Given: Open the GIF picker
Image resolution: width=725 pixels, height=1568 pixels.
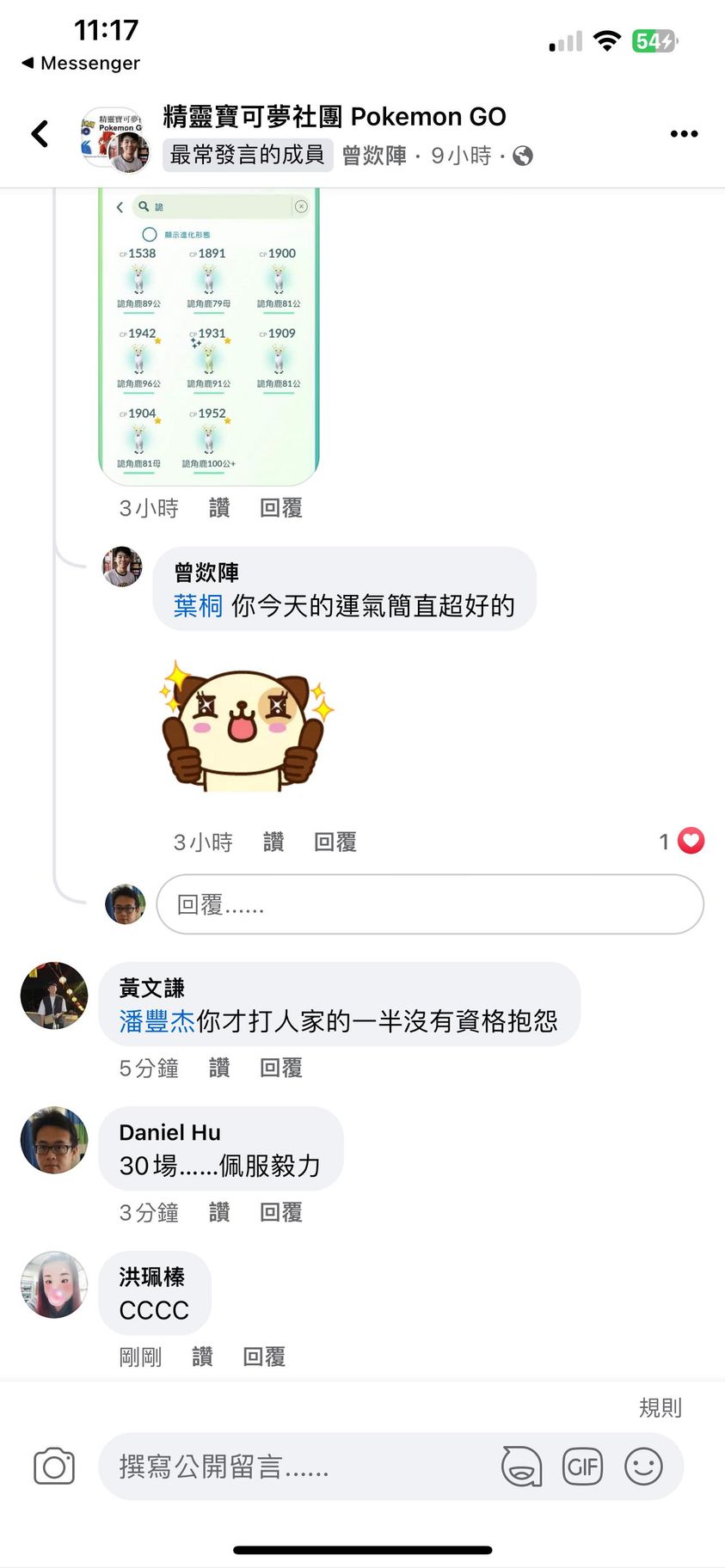Looking at the screenshot, I should pos(582,1467).
